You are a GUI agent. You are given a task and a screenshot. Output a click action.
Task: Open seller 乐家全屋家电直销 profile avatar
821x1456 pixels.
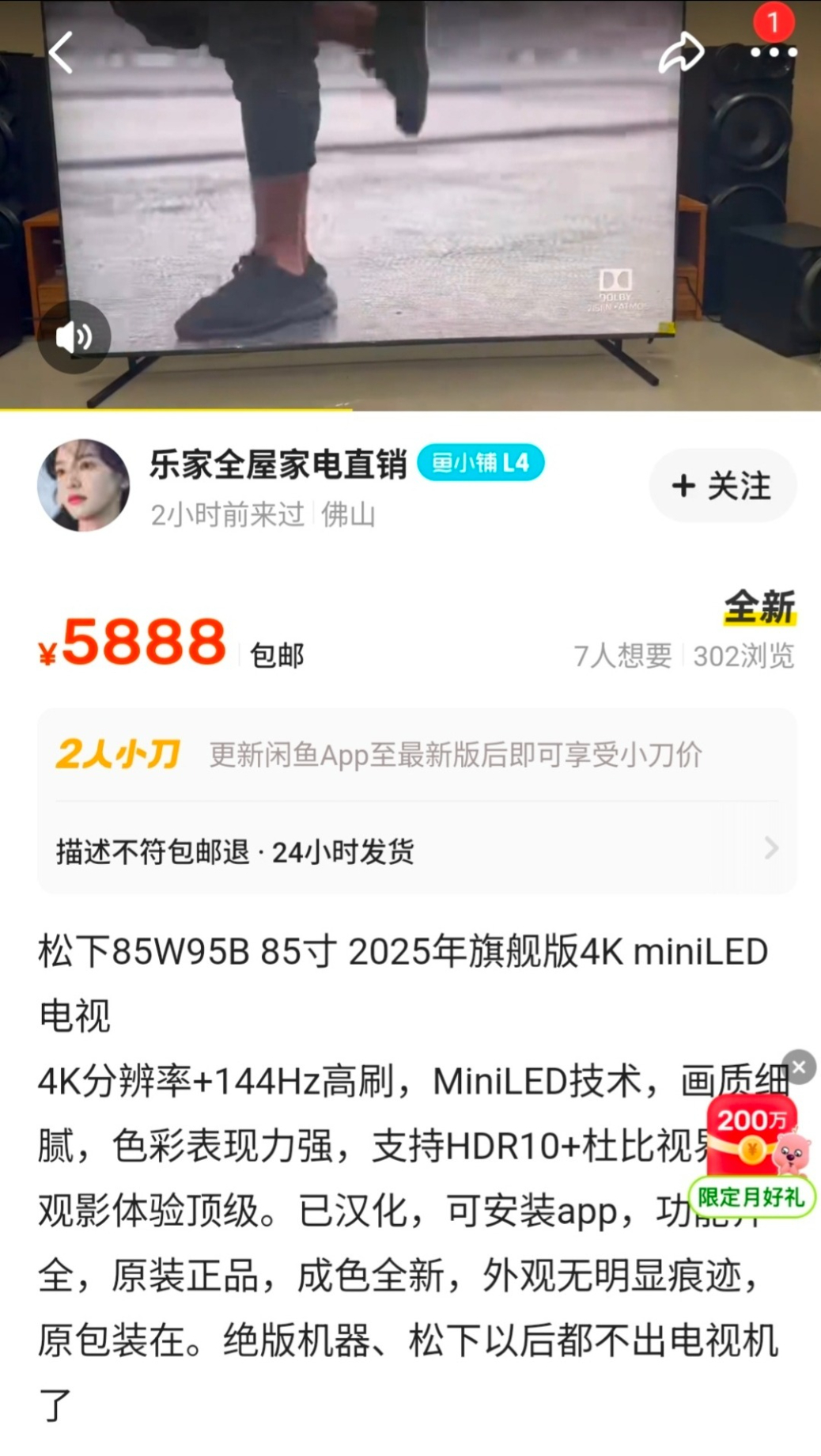[x=83, y=485]
